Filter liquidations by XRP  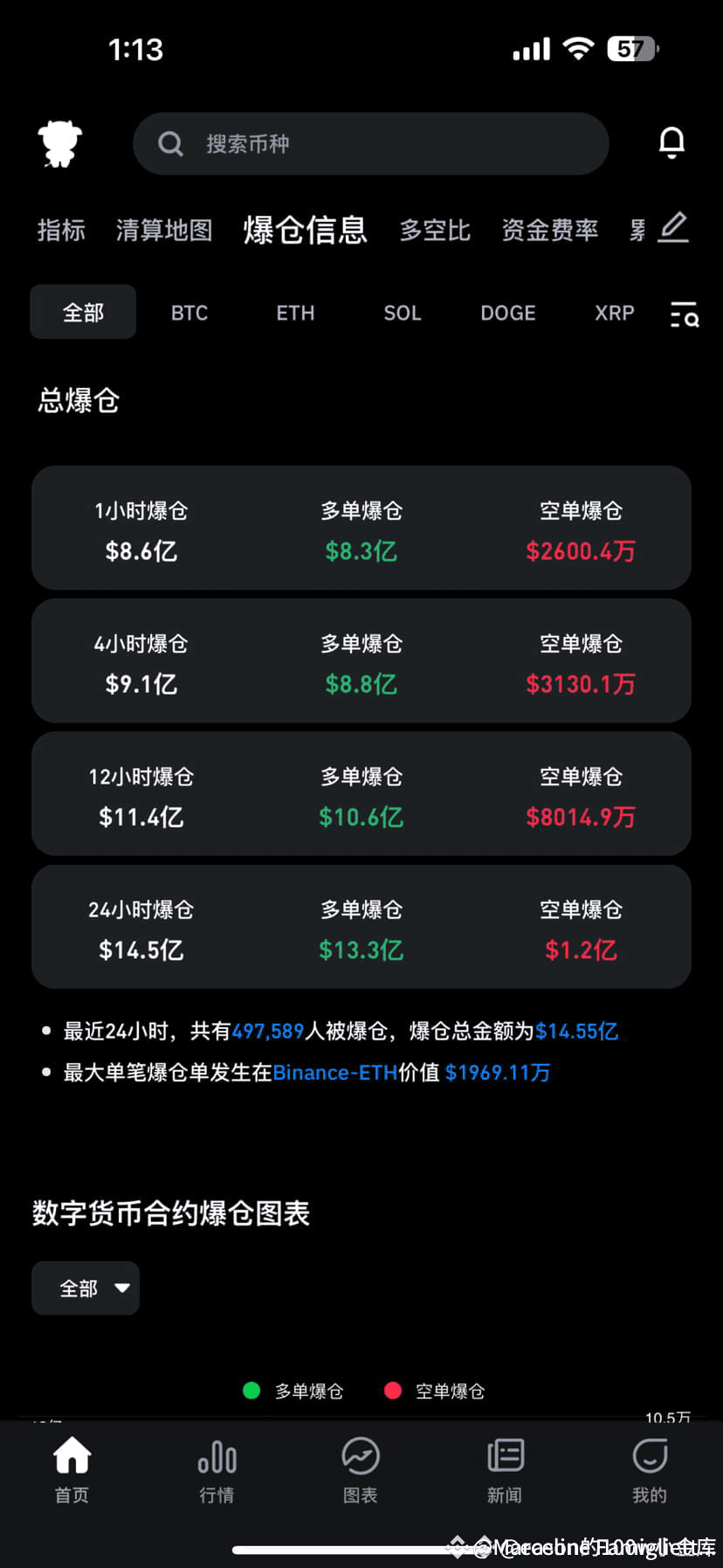click(615, 313)
